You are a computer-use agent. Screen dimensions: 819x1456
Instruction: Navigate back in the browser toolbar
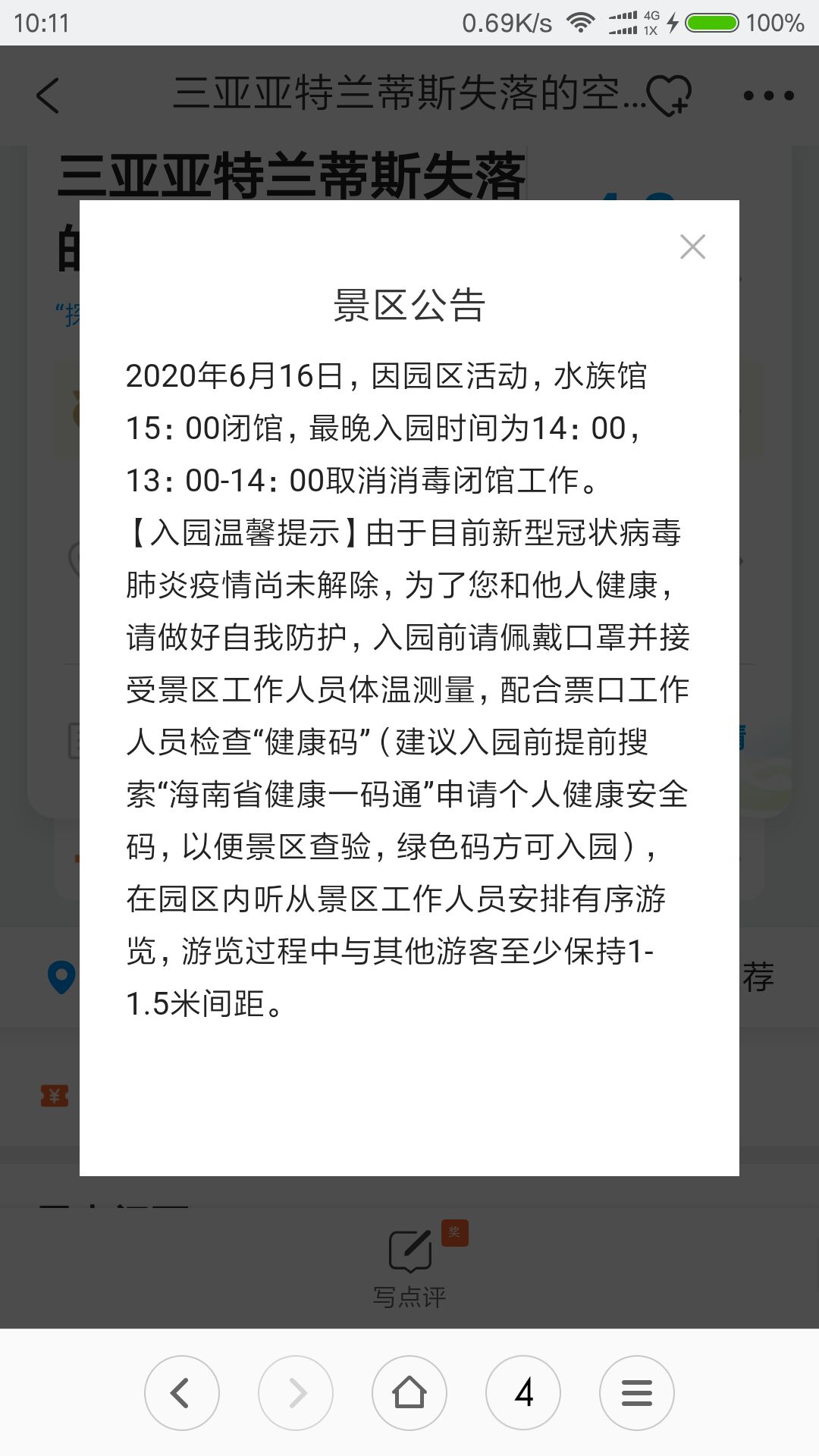(x=182, y=1393)
